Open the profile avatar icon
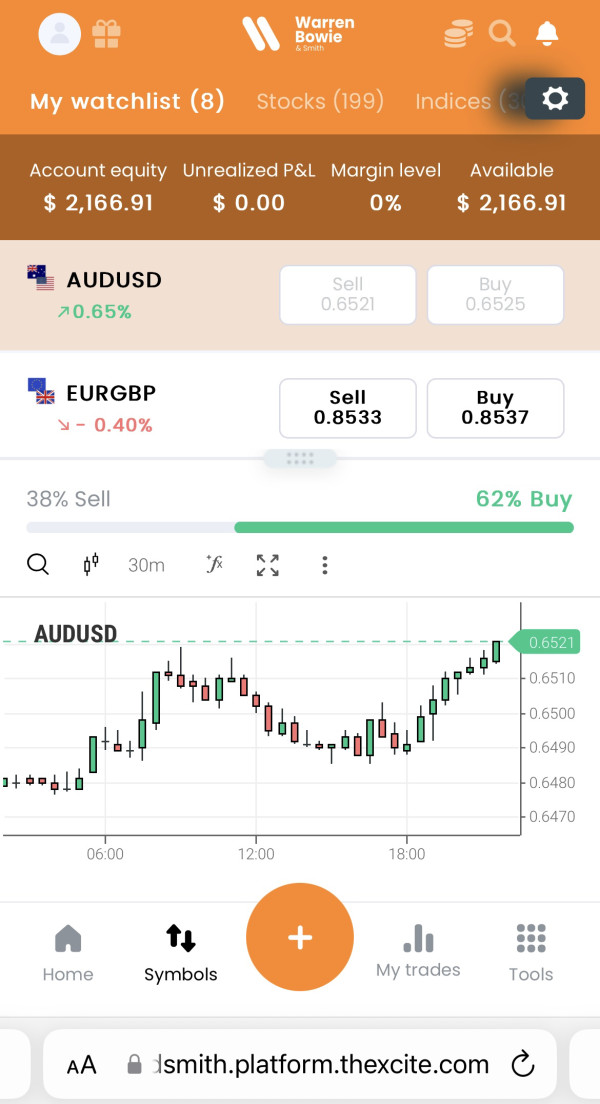Screen dimensions: 600x1104 [60, 34]
